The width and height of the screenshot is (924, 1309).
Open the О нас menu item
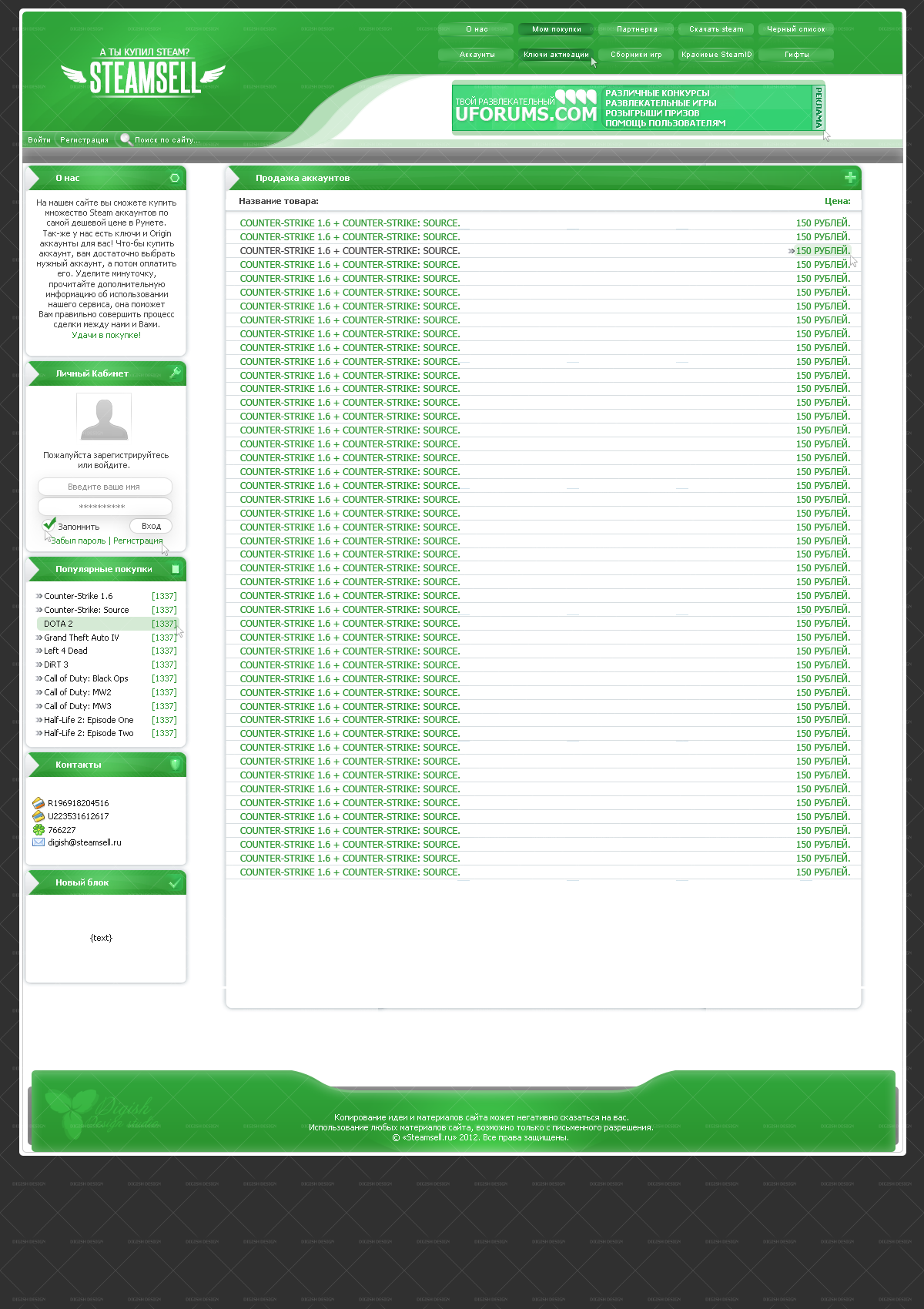[477, 29]
